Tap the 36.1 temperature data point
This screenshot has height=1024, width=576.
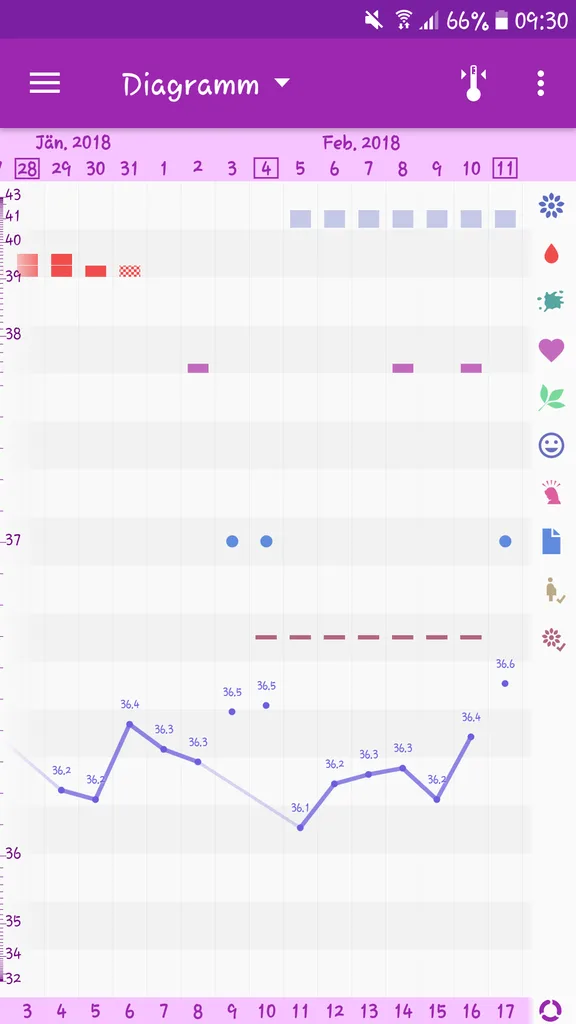coord(300,827)
